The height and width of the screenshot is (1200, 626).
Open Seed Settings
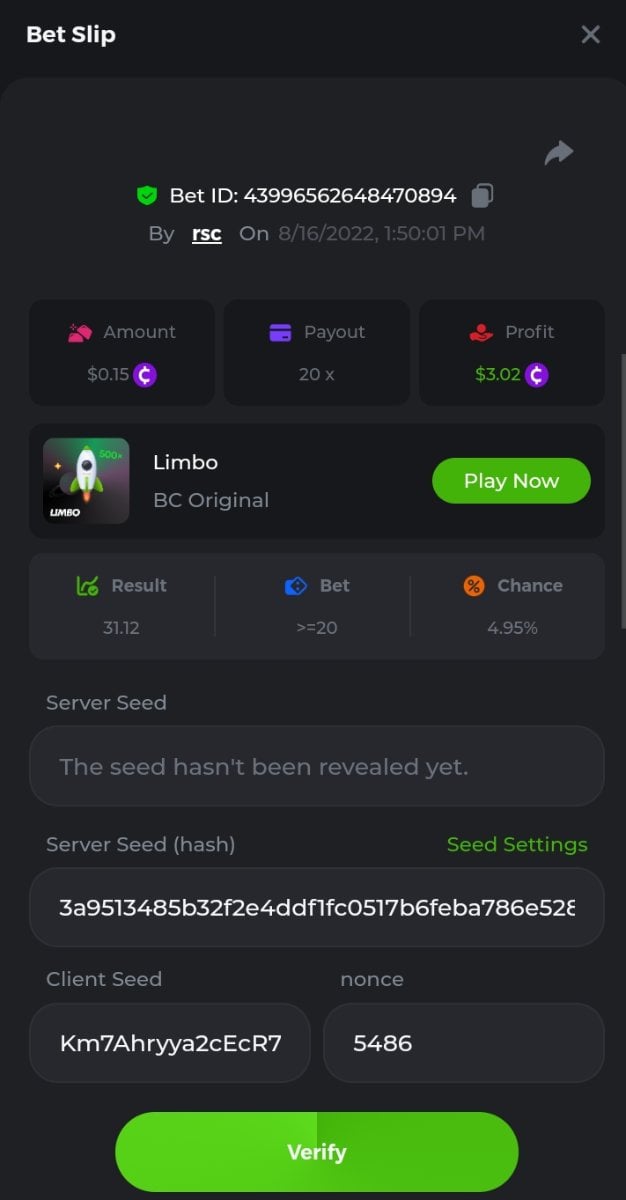pos(516,845)
